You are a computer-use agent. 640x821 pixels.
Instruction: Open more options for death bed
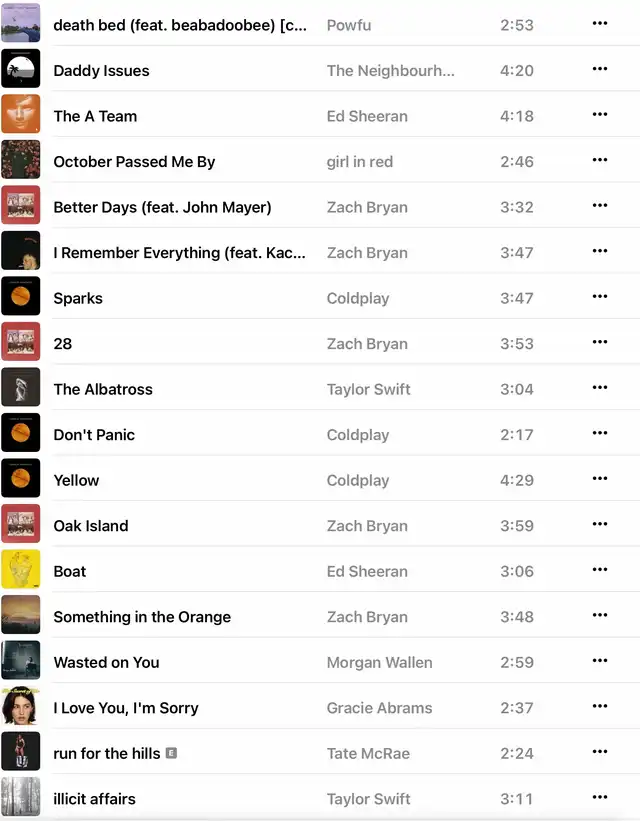click(x=600, y=23)
